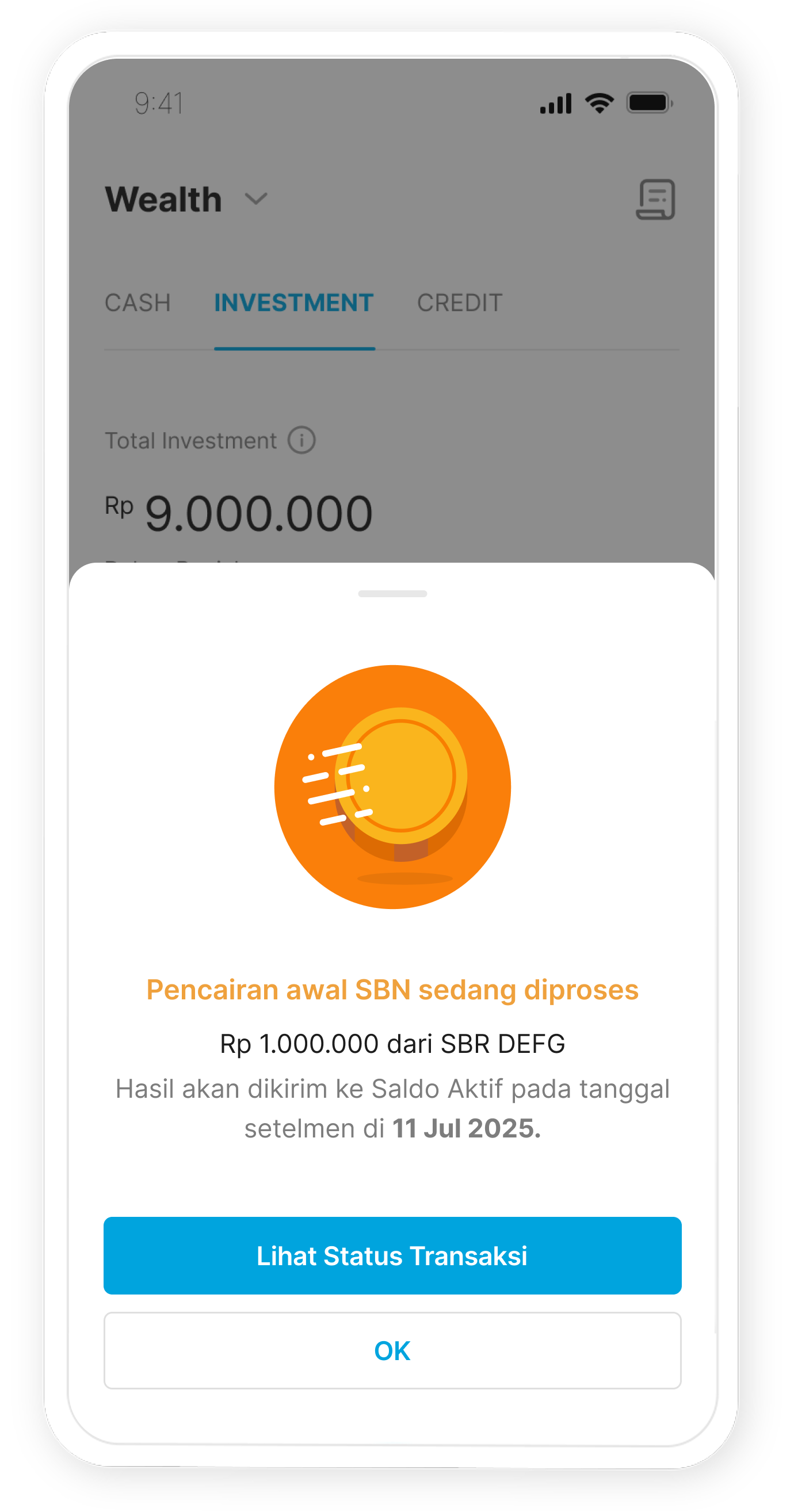Tap Lihat Status Transaksi button

click(x=392, y=1255)
